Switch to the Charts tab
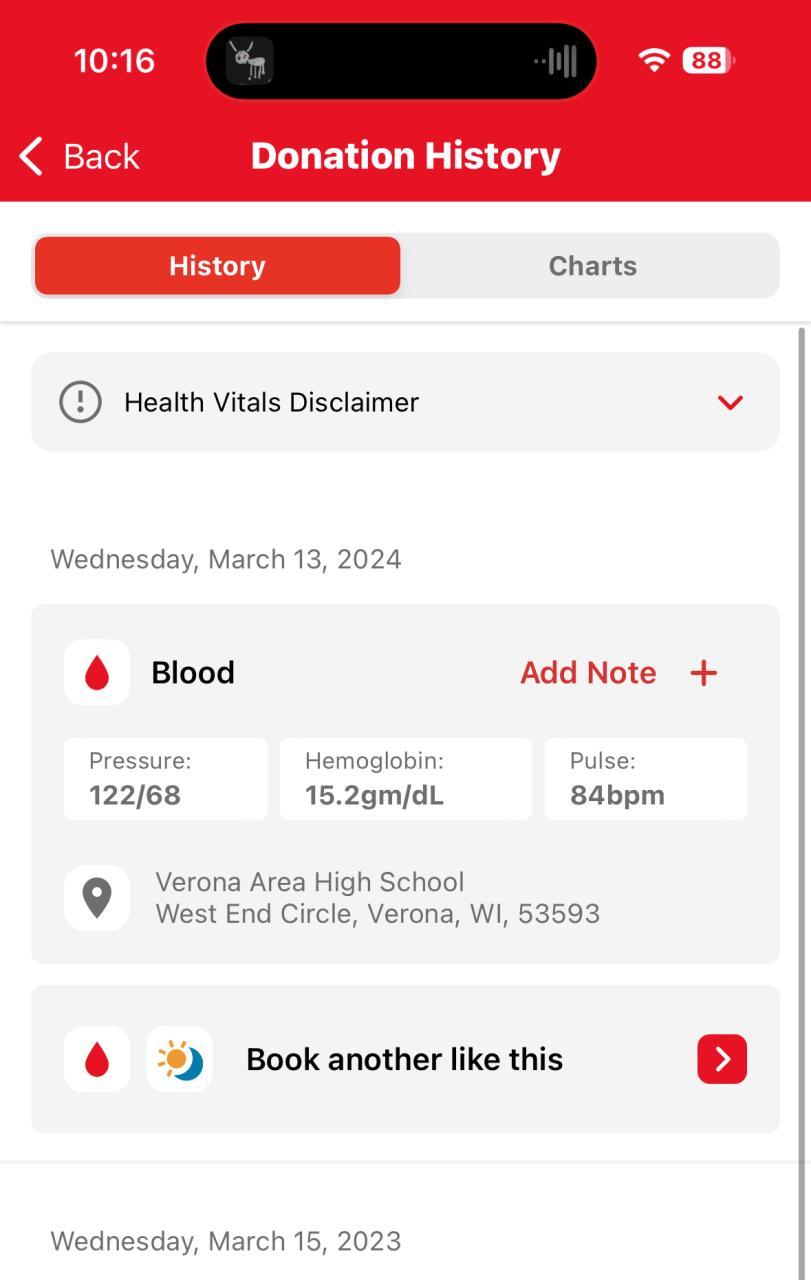This screenshot has height=1280, width=811. tap(592, 266)
